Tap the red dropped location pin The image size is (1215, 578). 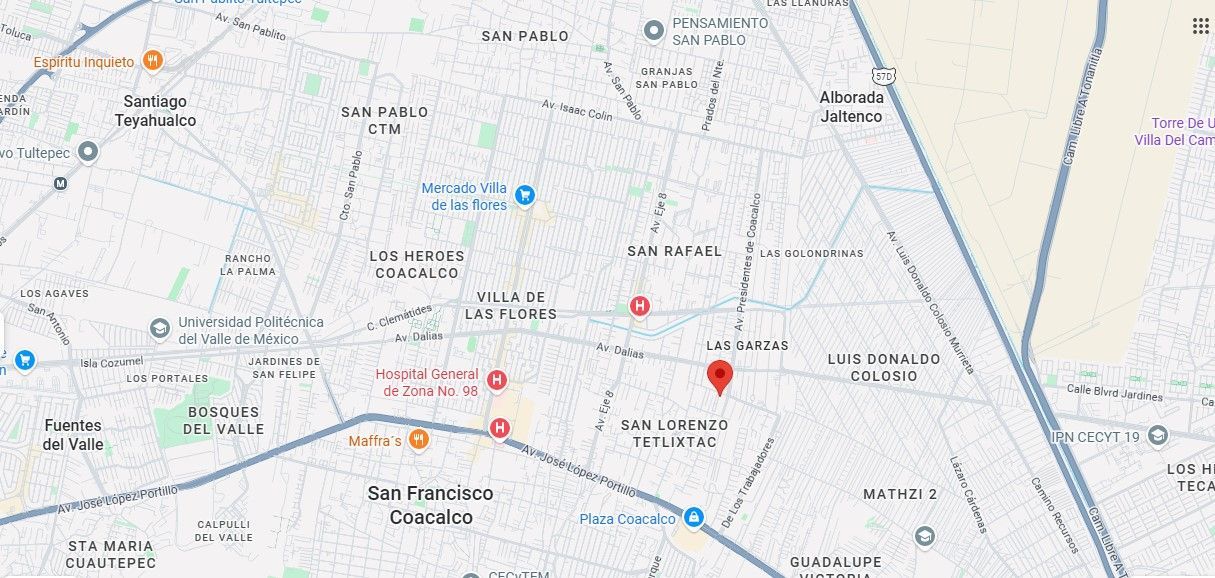[720, 379]
